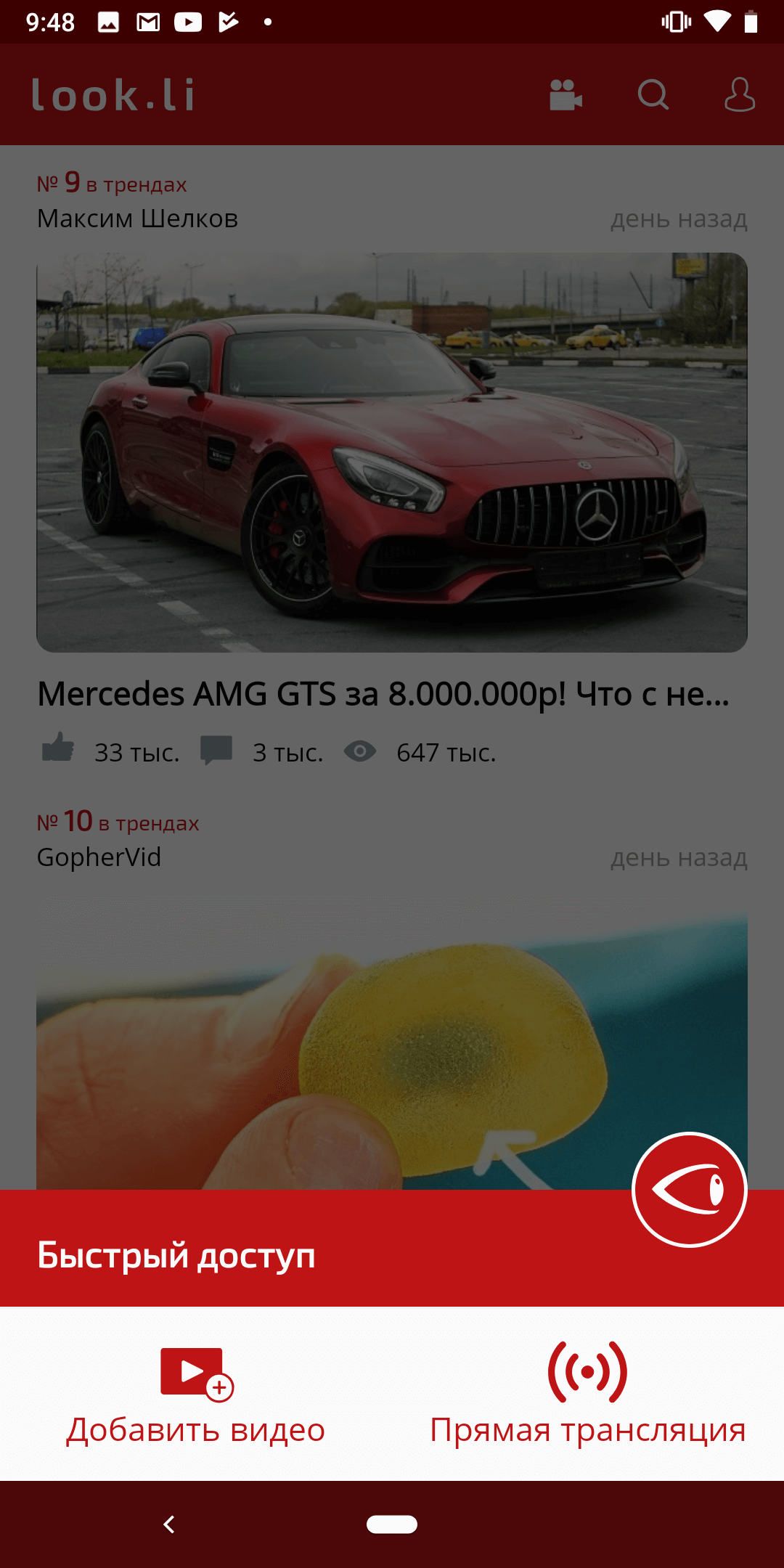This screenshot has width=784, height=1568.
Task: Go back with the system back button
Action: coord(169,1524)
